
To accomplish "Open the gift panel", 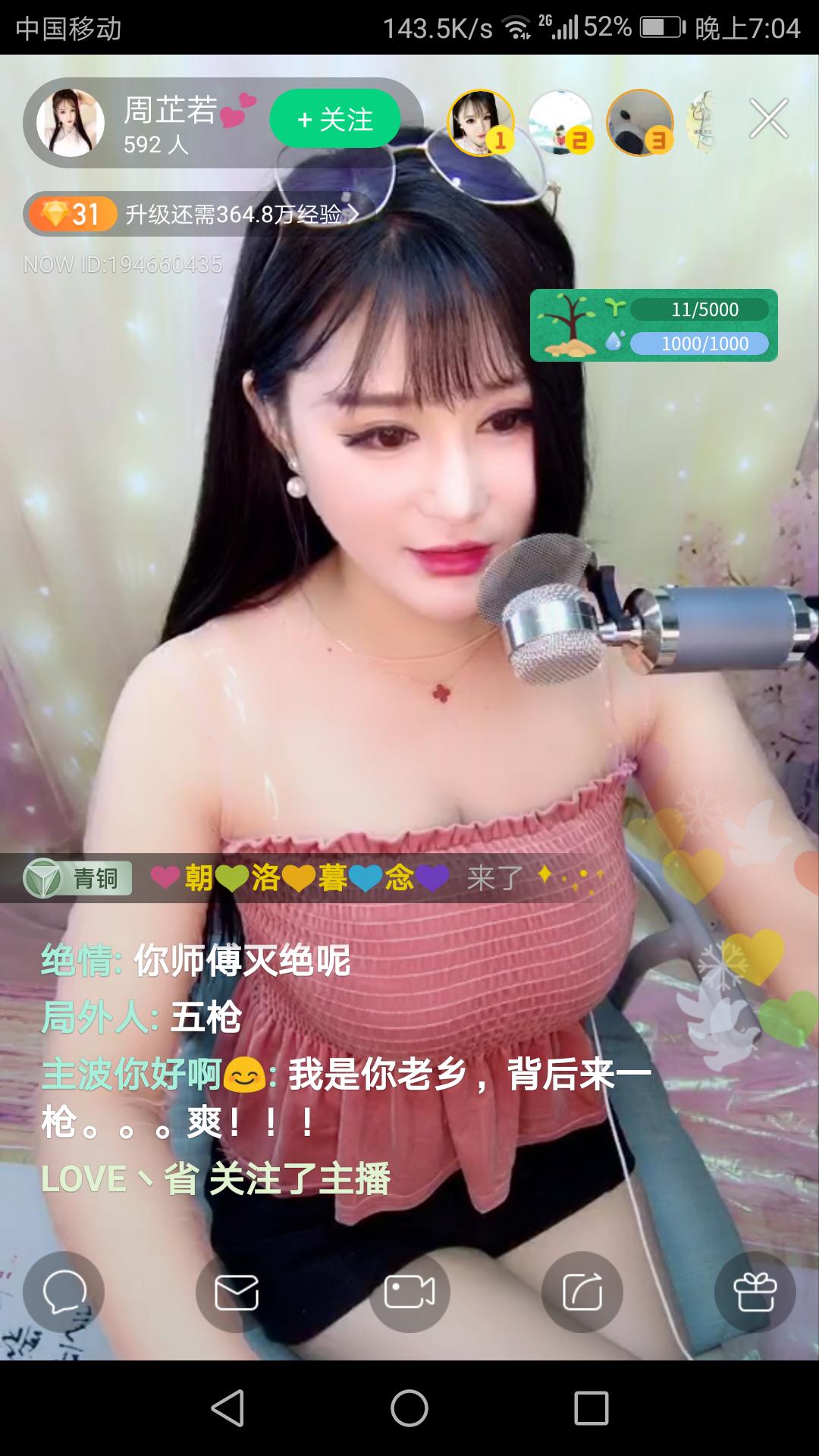I will tap(755, 1291).
